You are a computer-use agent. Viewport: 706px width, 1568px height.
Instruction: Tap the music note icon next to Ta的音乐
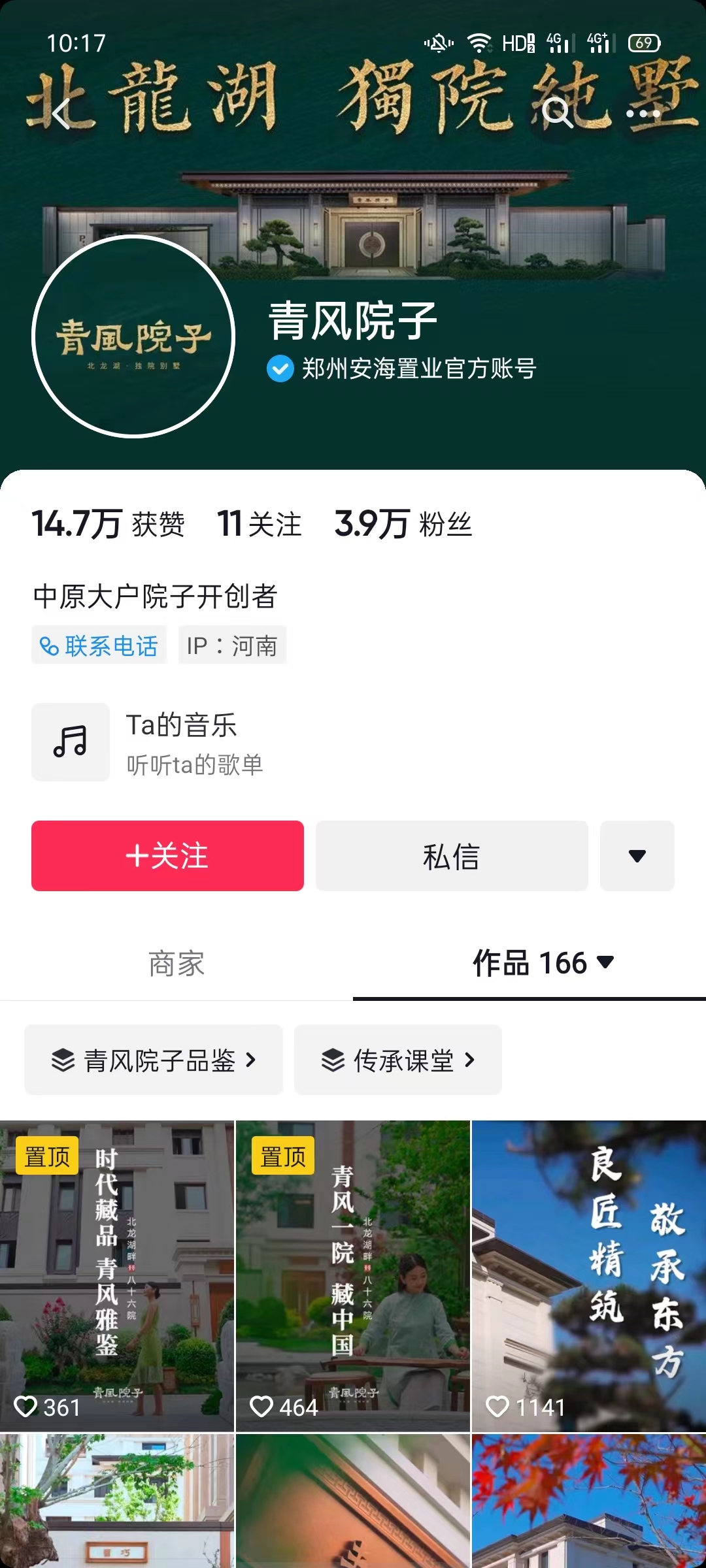pos(71,742)
